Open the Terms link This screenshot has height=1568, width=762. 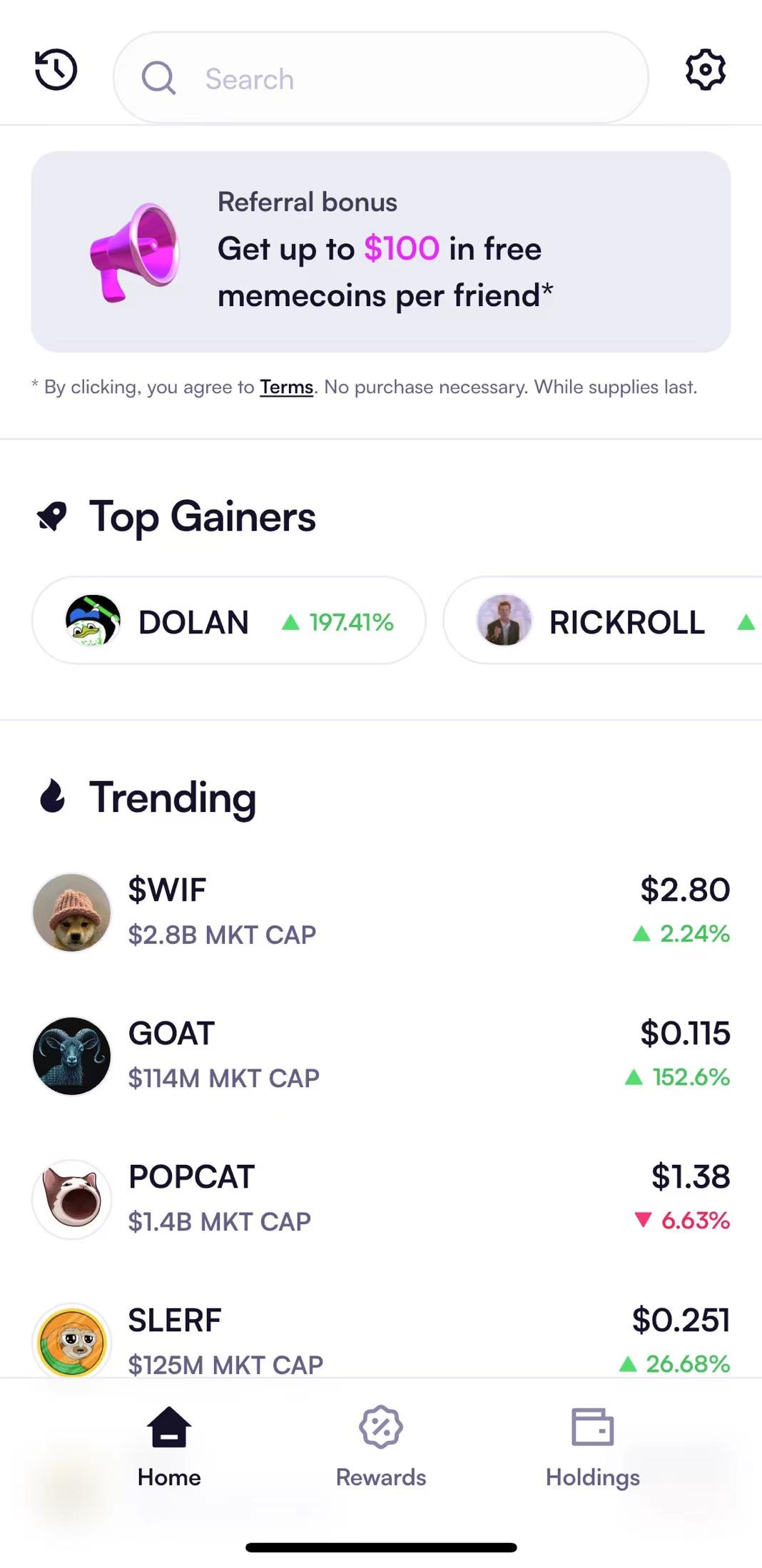(x=286, y=387)
